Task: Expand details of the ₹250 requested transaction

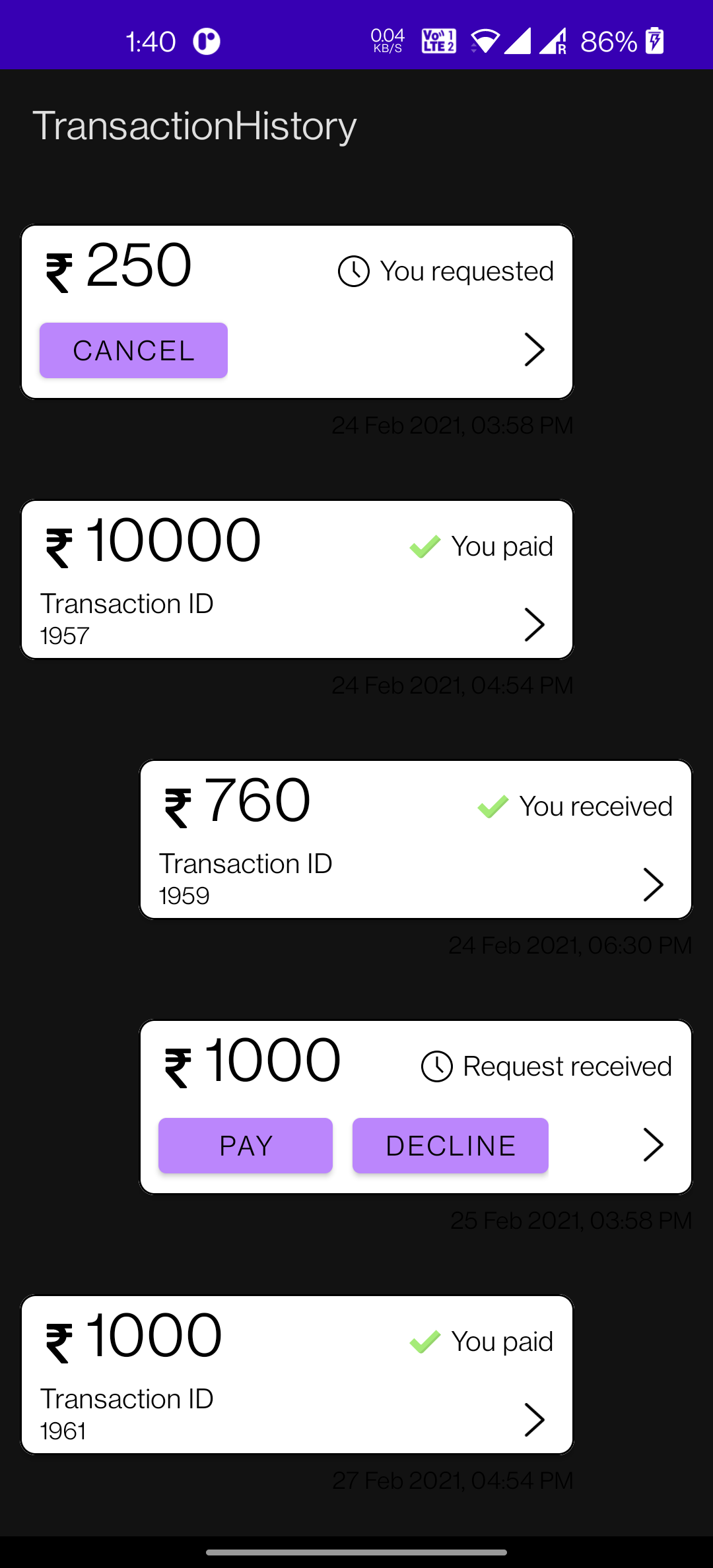Action: 533,350
